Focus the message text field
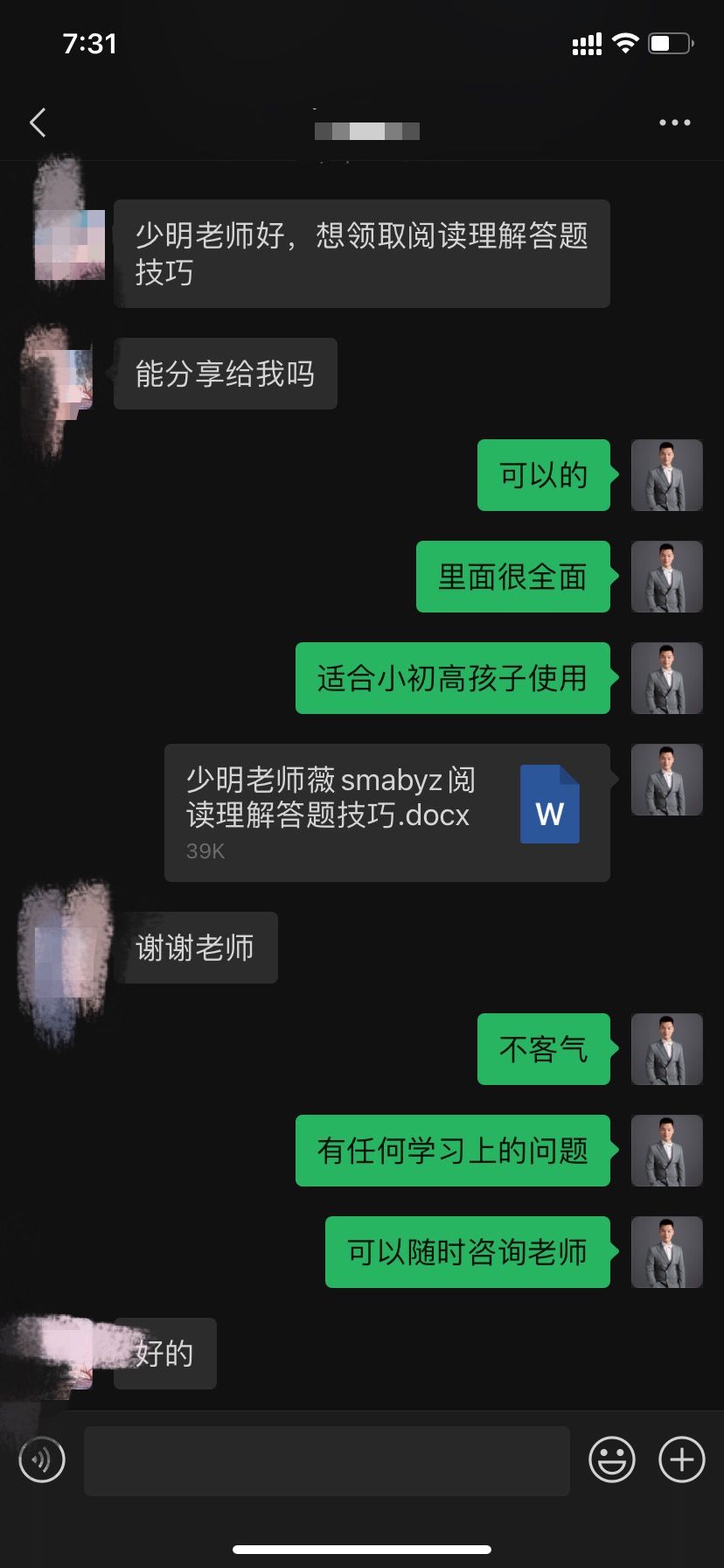This screenshot has height=1568, width=724. tap(326, 1459)
